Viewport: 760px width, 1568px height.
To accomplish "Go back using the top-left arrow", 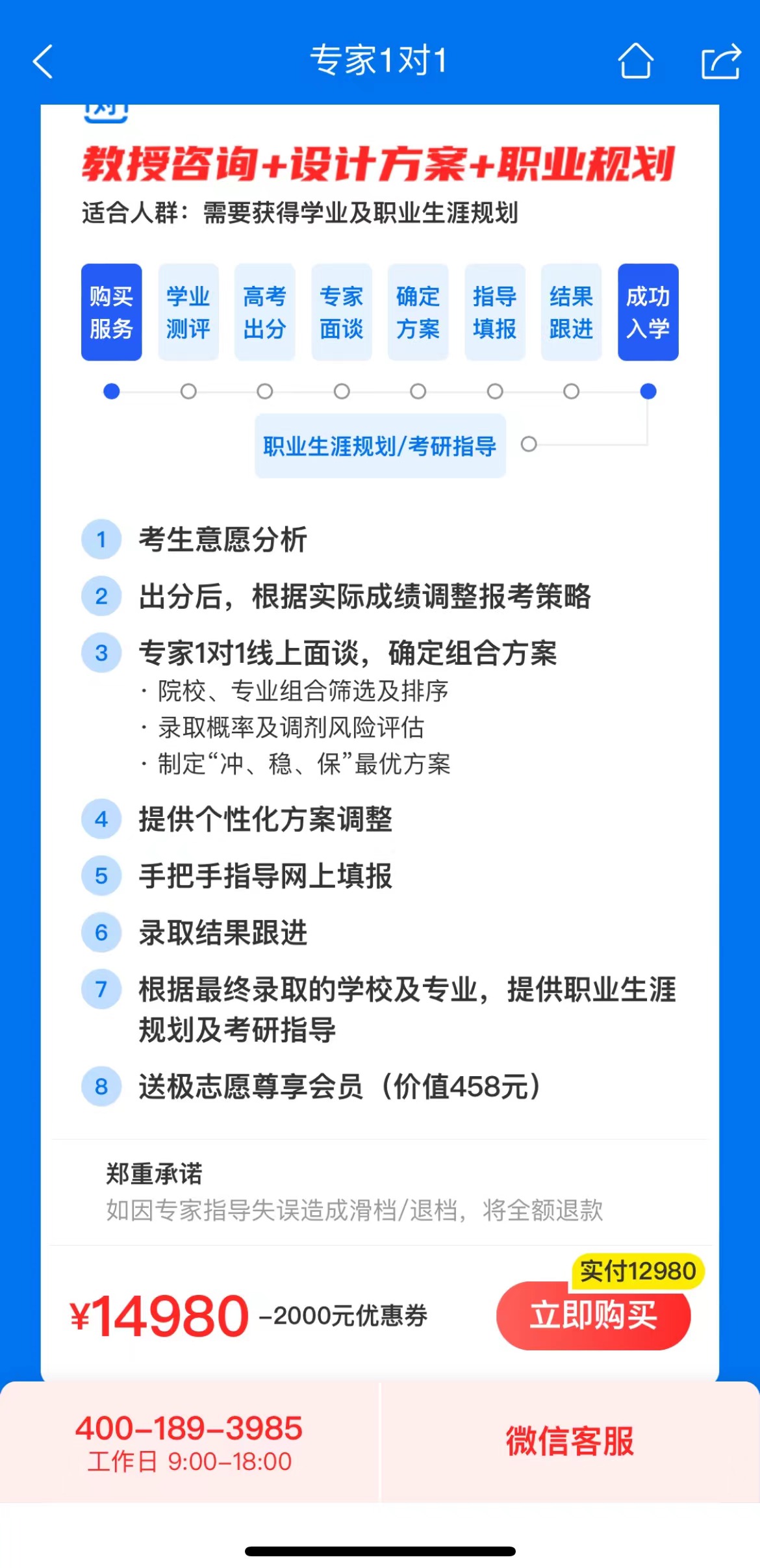I will pyautogui.click(x=43, y=62).
